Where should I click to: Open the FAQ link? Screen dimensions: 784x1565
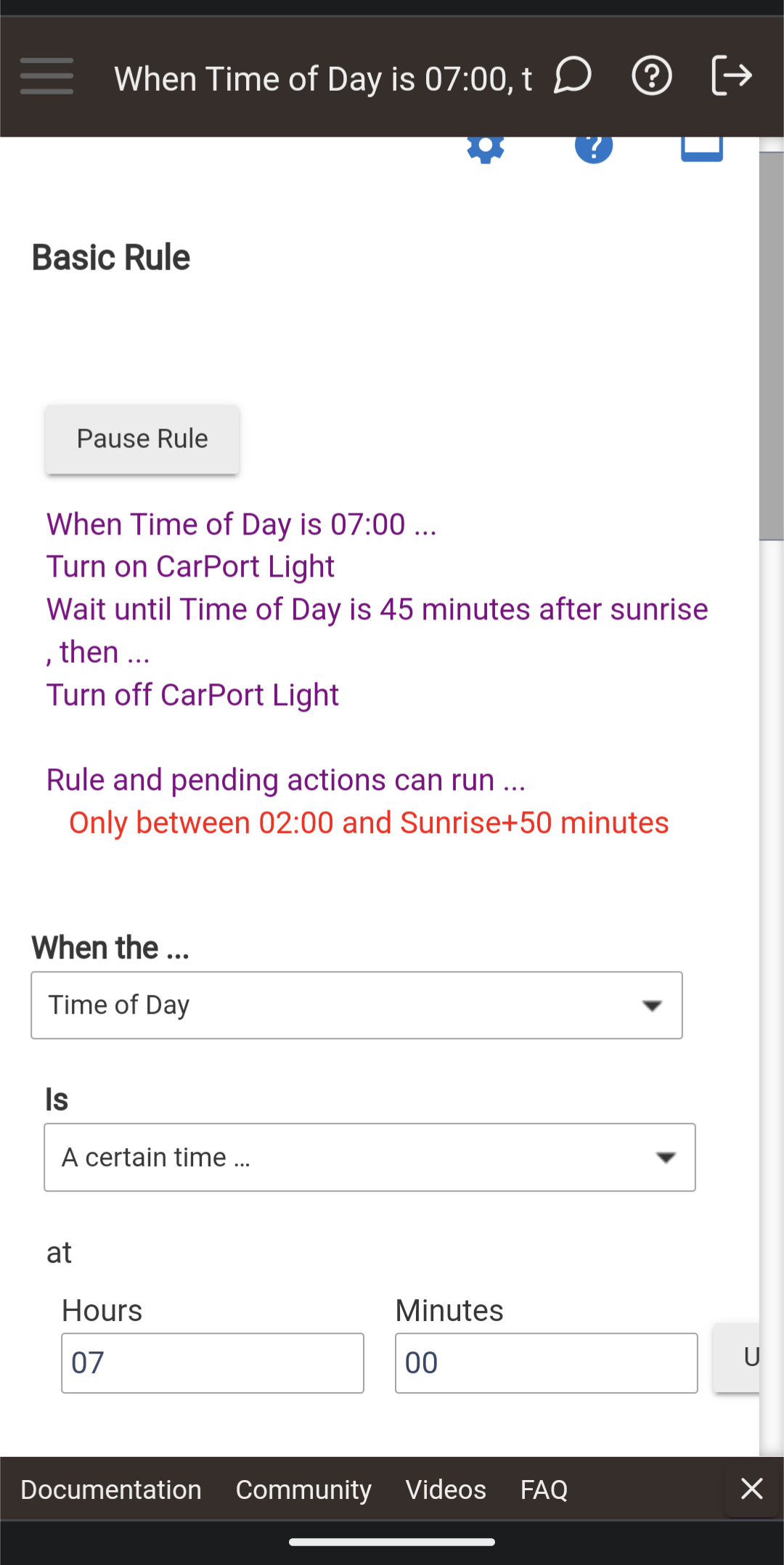point(543,1489)
